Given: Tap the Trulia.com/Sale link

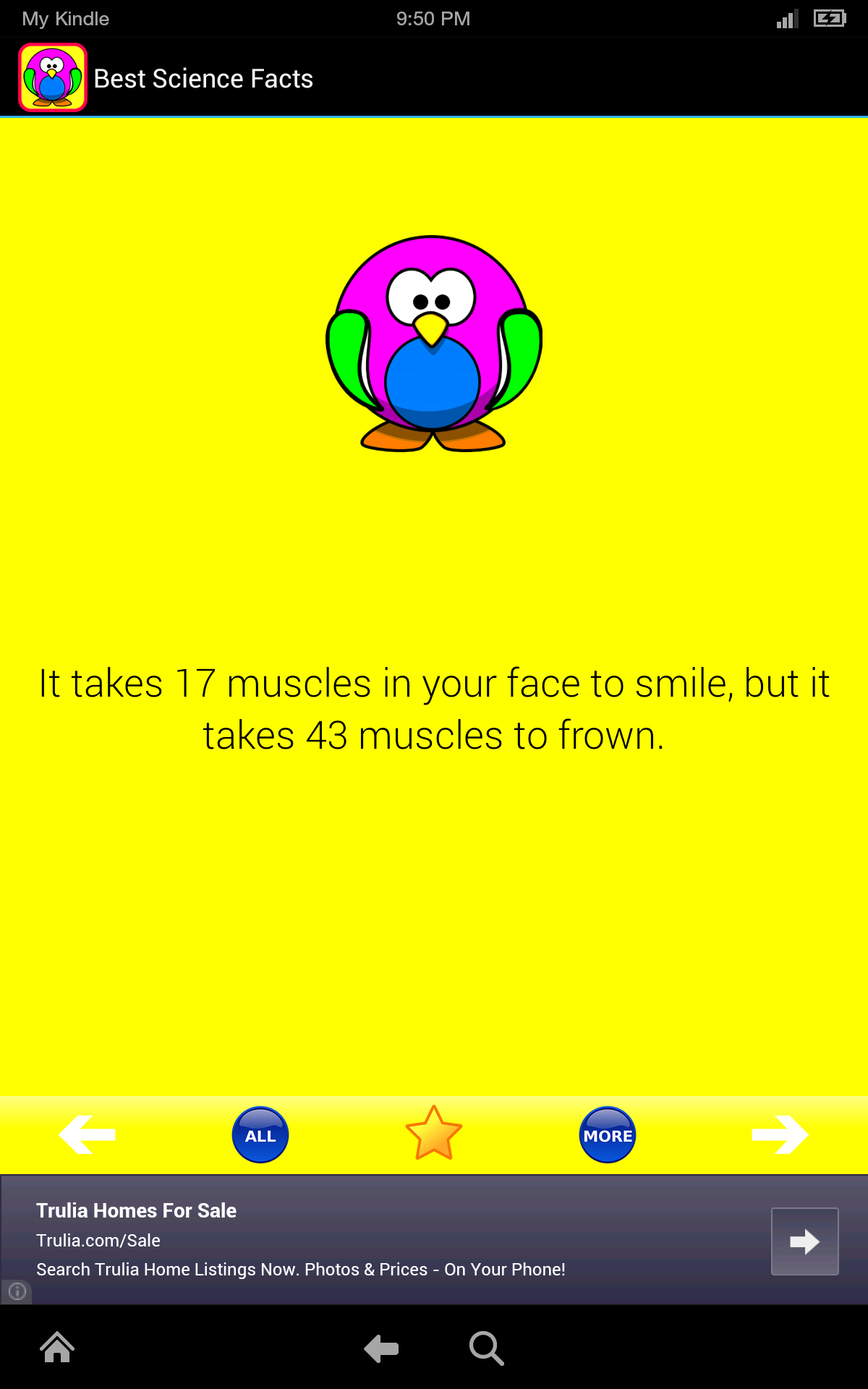Looking at the screenshot, I should 99,1240.
